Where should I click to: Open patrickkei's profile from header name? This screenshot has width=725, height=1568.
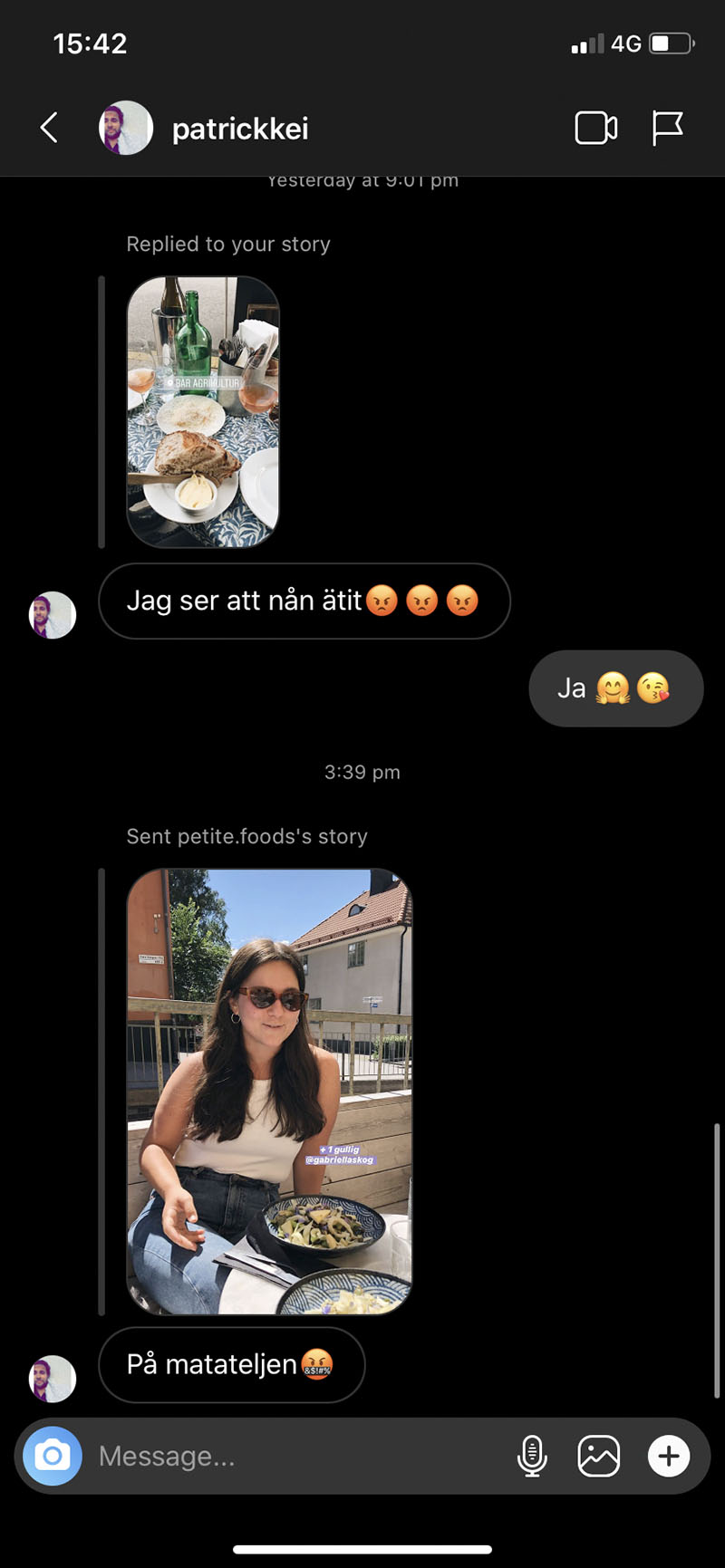click(x=240, y=129)
